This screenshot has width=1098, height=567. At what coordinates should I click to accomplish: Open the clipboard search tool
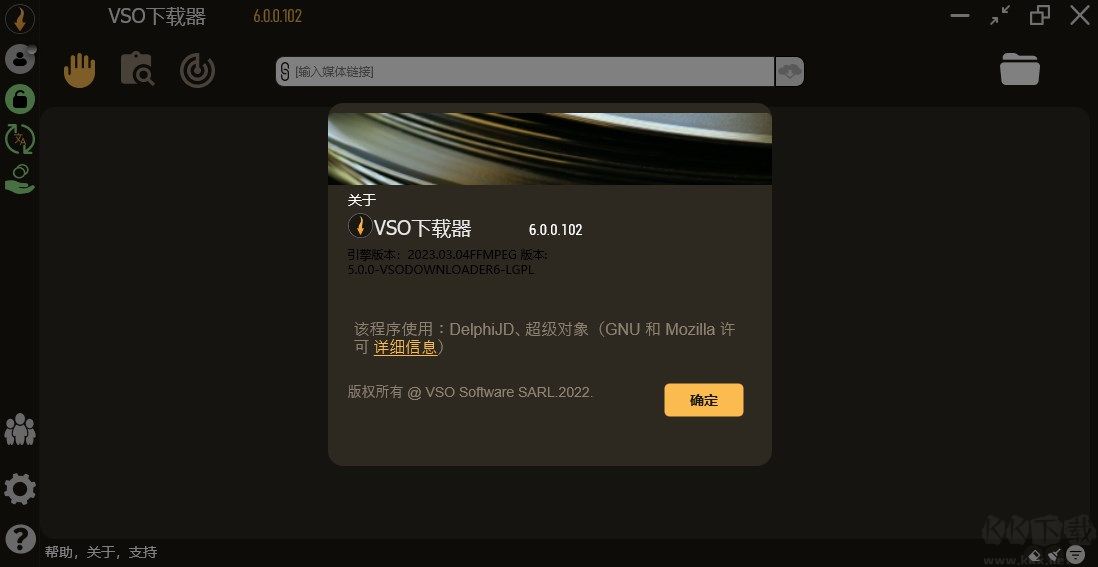click(137, 70)
